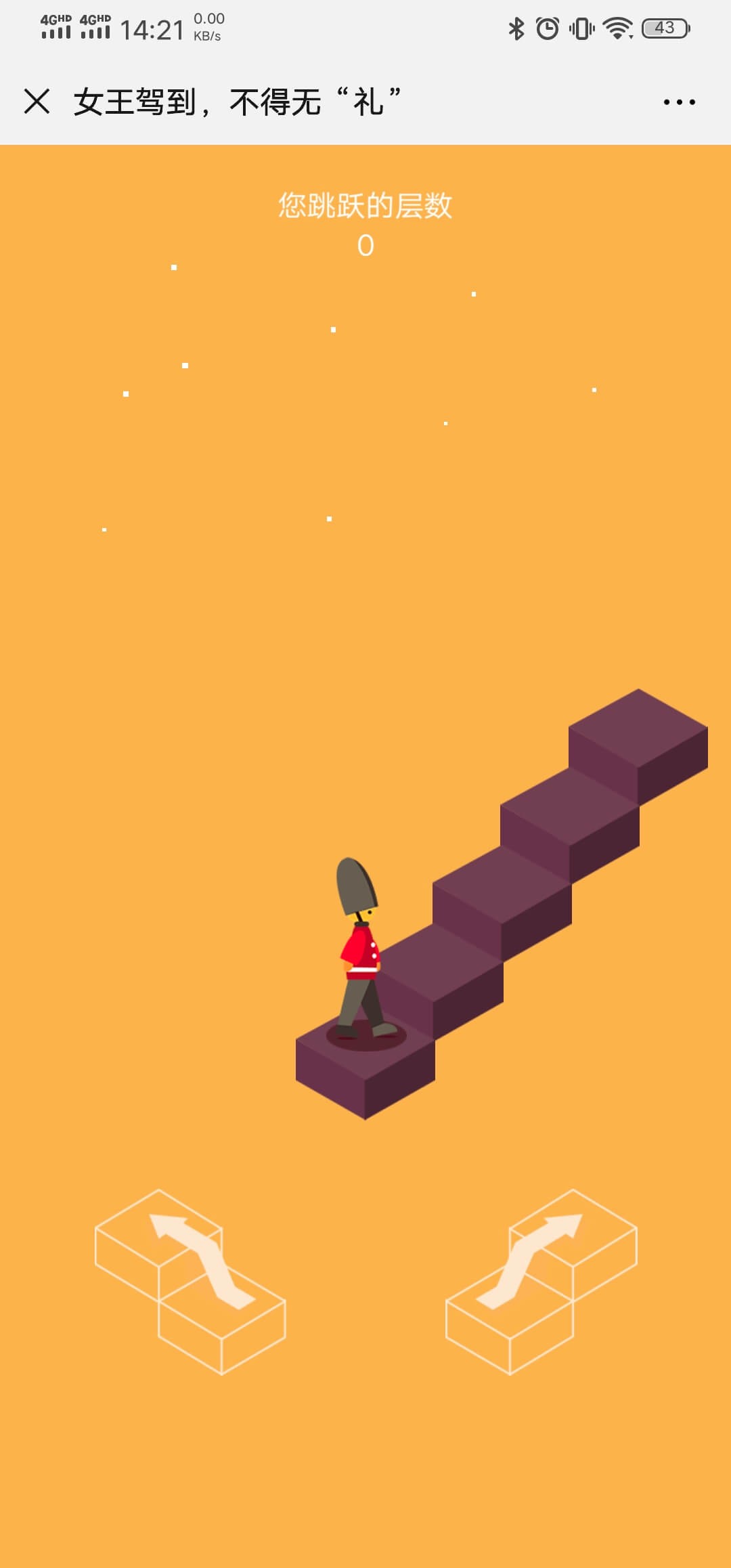Viewport: 731px width, 1568px height.
Task: Jump up-left with the left arrow control
Action: [190, 1282]
